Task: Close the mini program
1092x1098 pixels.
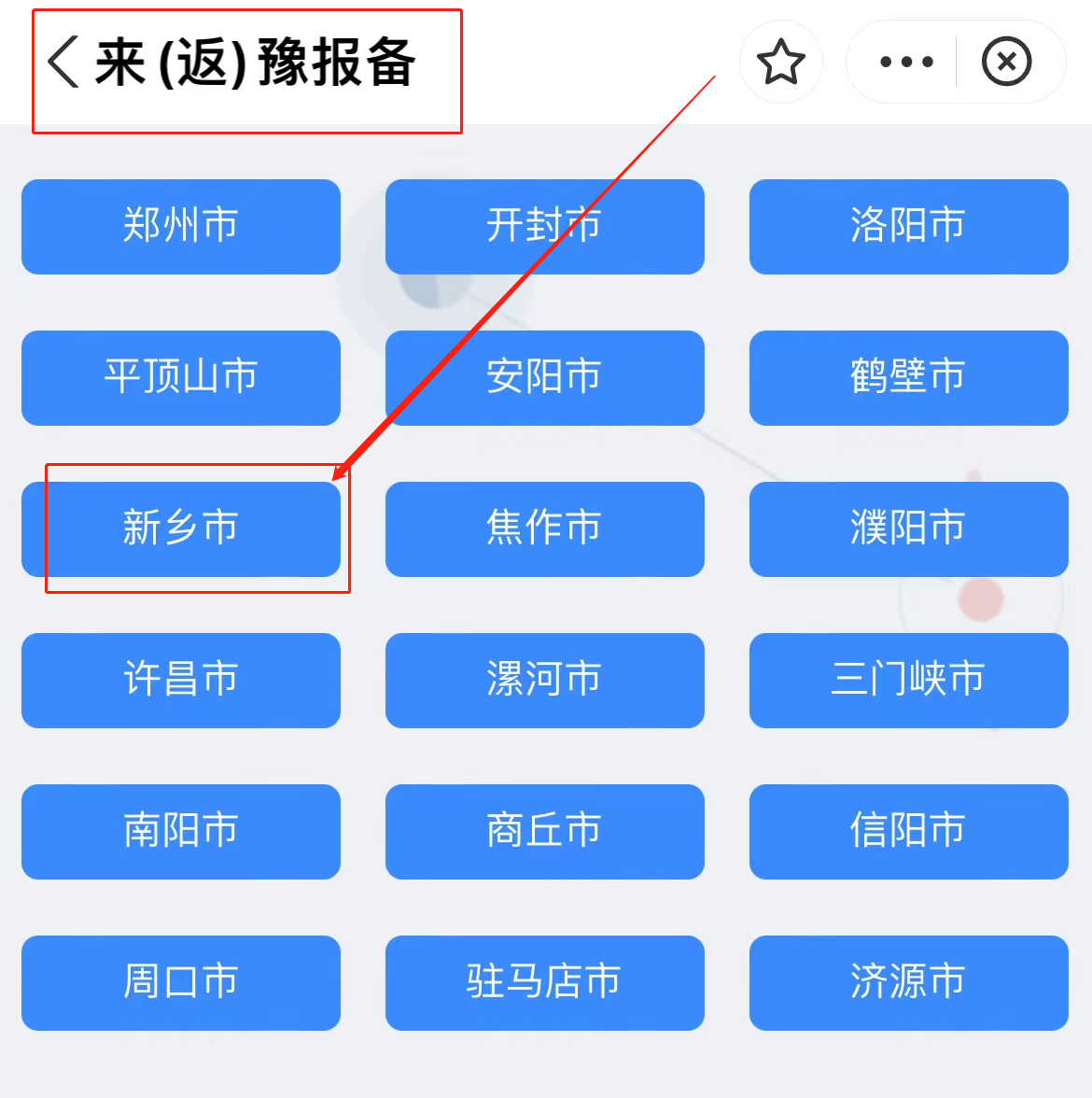Action: (1006, 63)
